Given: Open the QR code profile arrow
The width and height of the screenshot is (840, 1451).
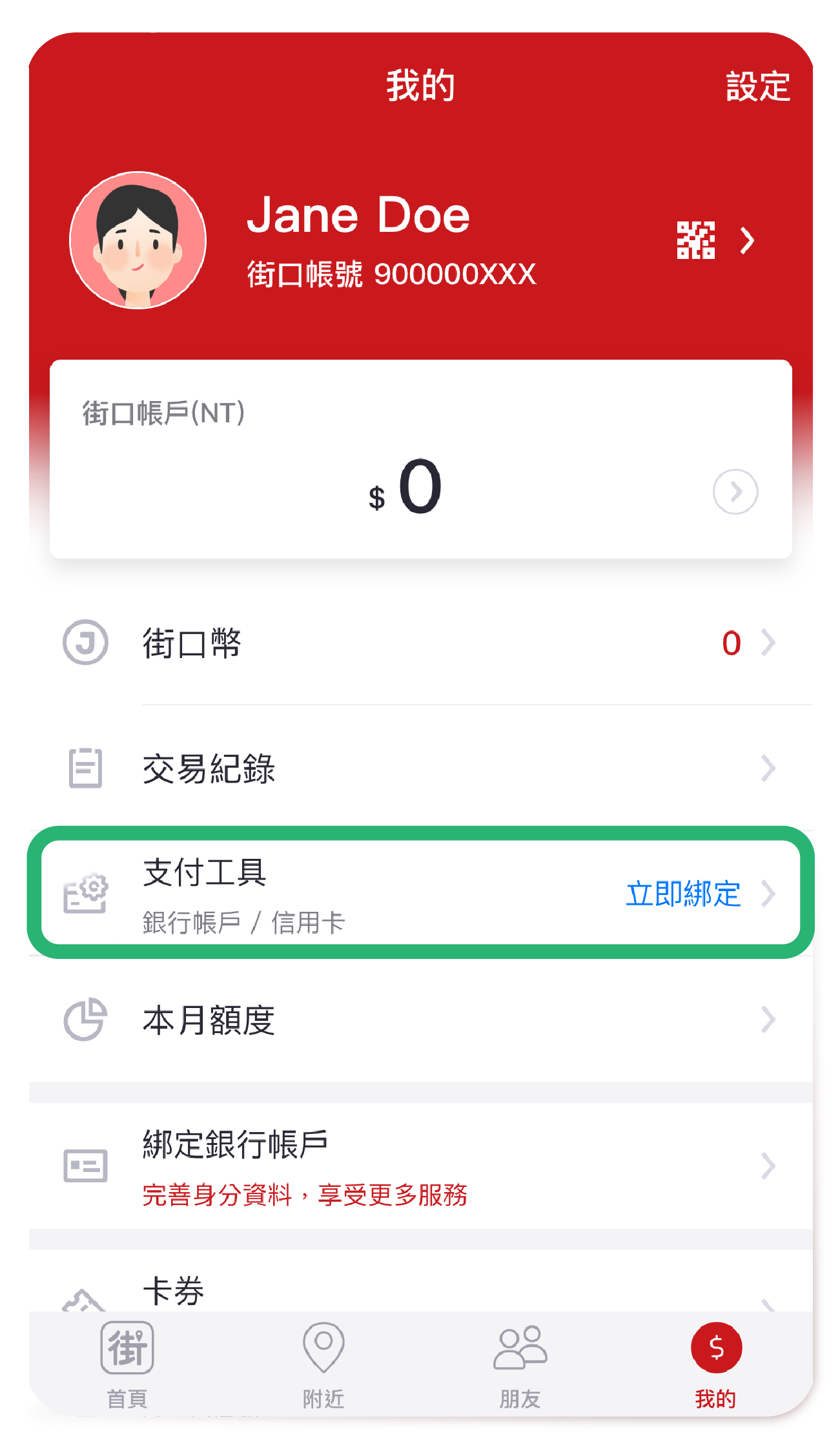Looking at the screenshot, I should (x=747, y=241).
